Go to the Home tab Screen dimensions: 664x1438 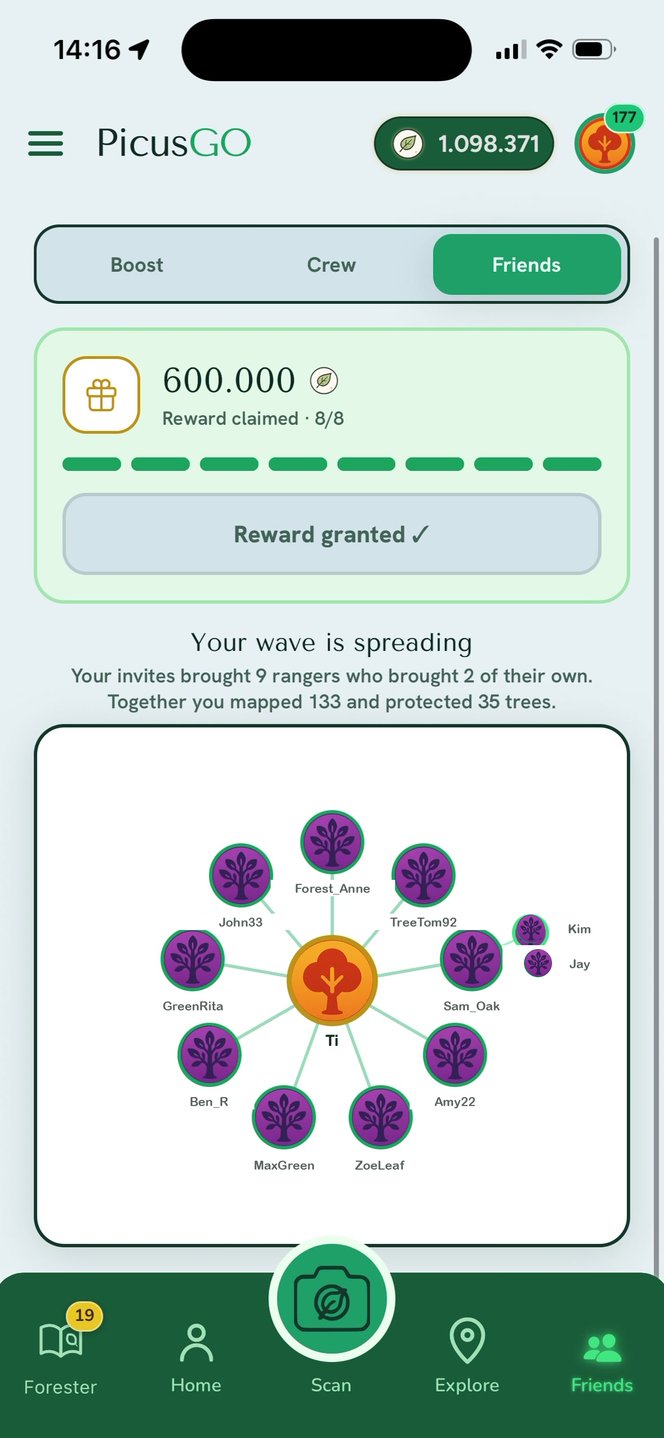pos(196,1358)
